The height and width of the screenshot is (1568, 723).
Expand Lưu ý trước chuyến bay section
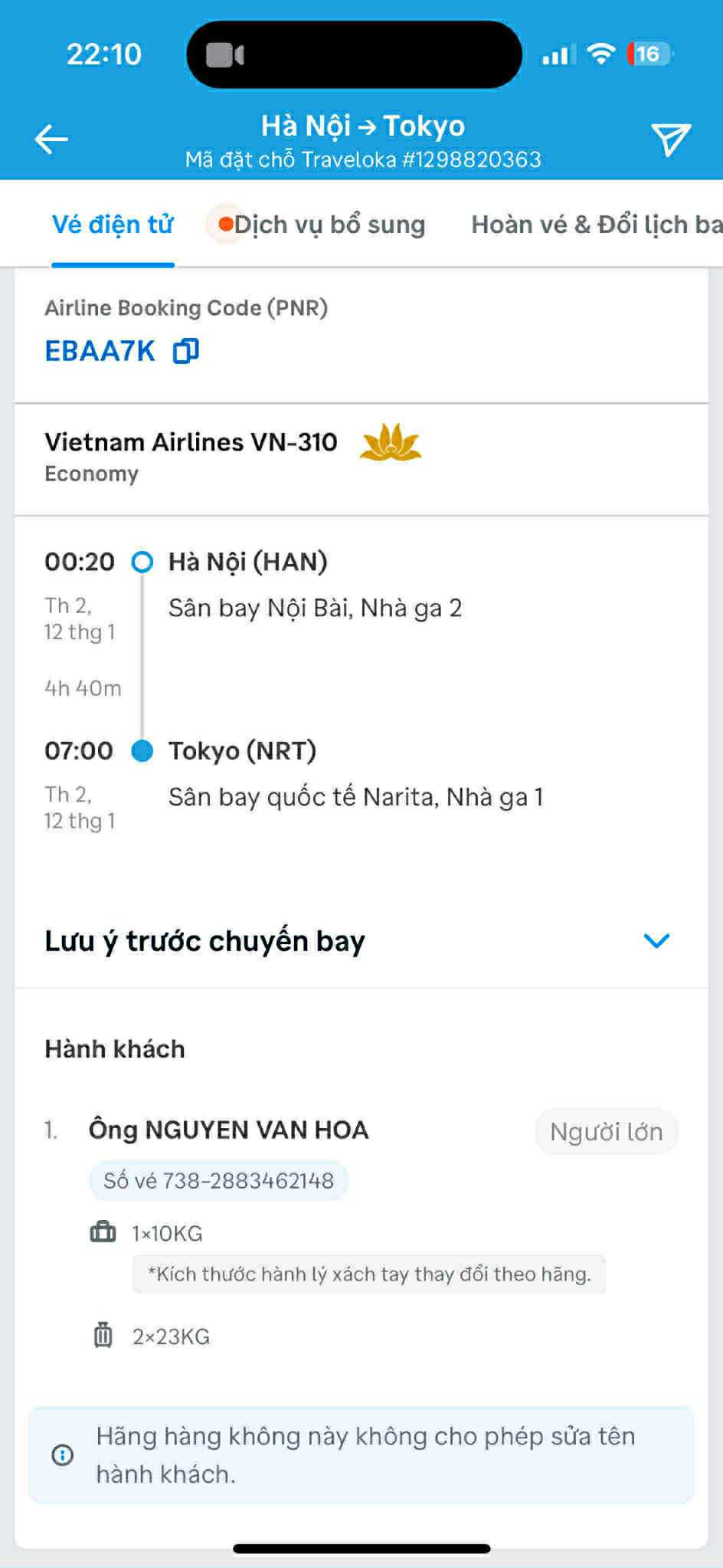tap(656, 940)
